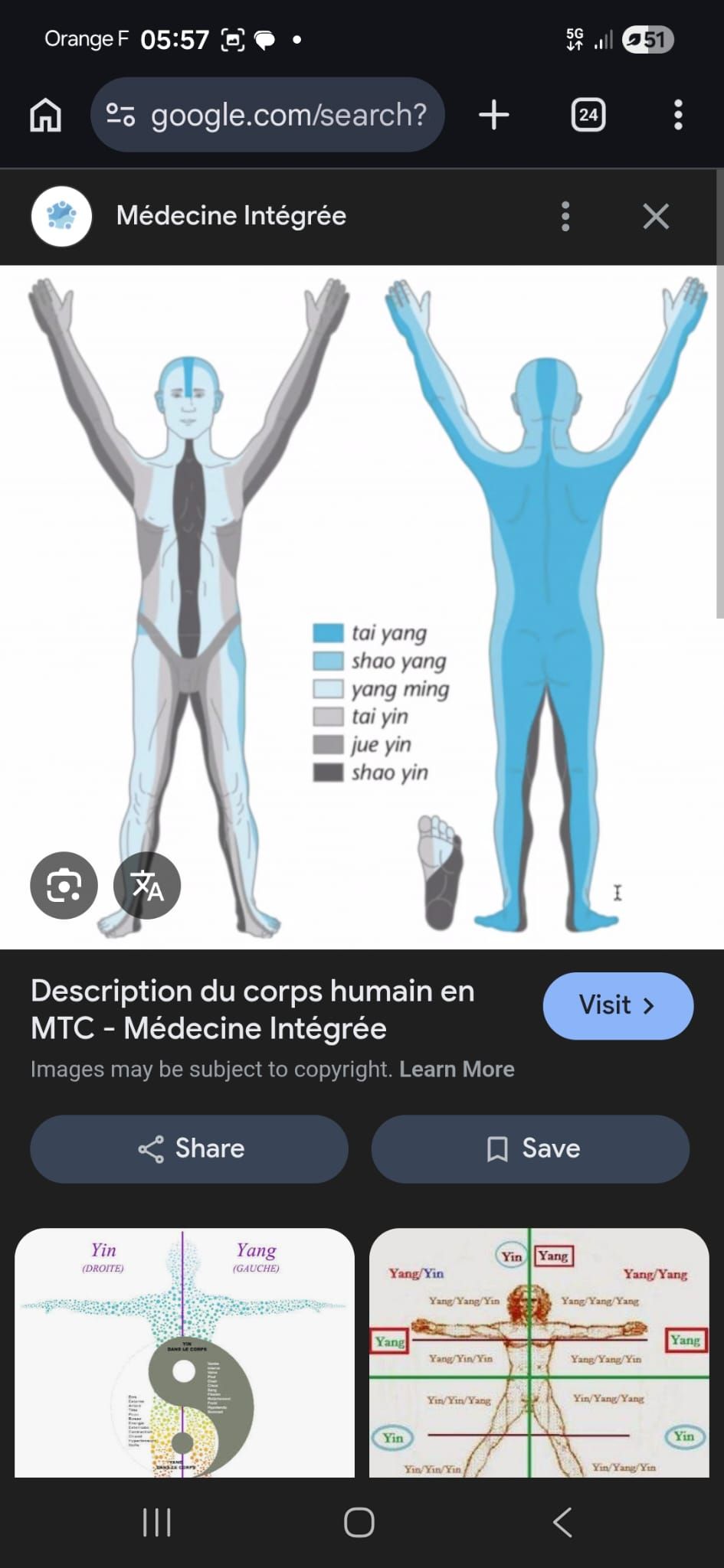The image size is (724, 1568).
Task: Open the image options menu beside Médecine Intégrée
Action: point(565,217)
